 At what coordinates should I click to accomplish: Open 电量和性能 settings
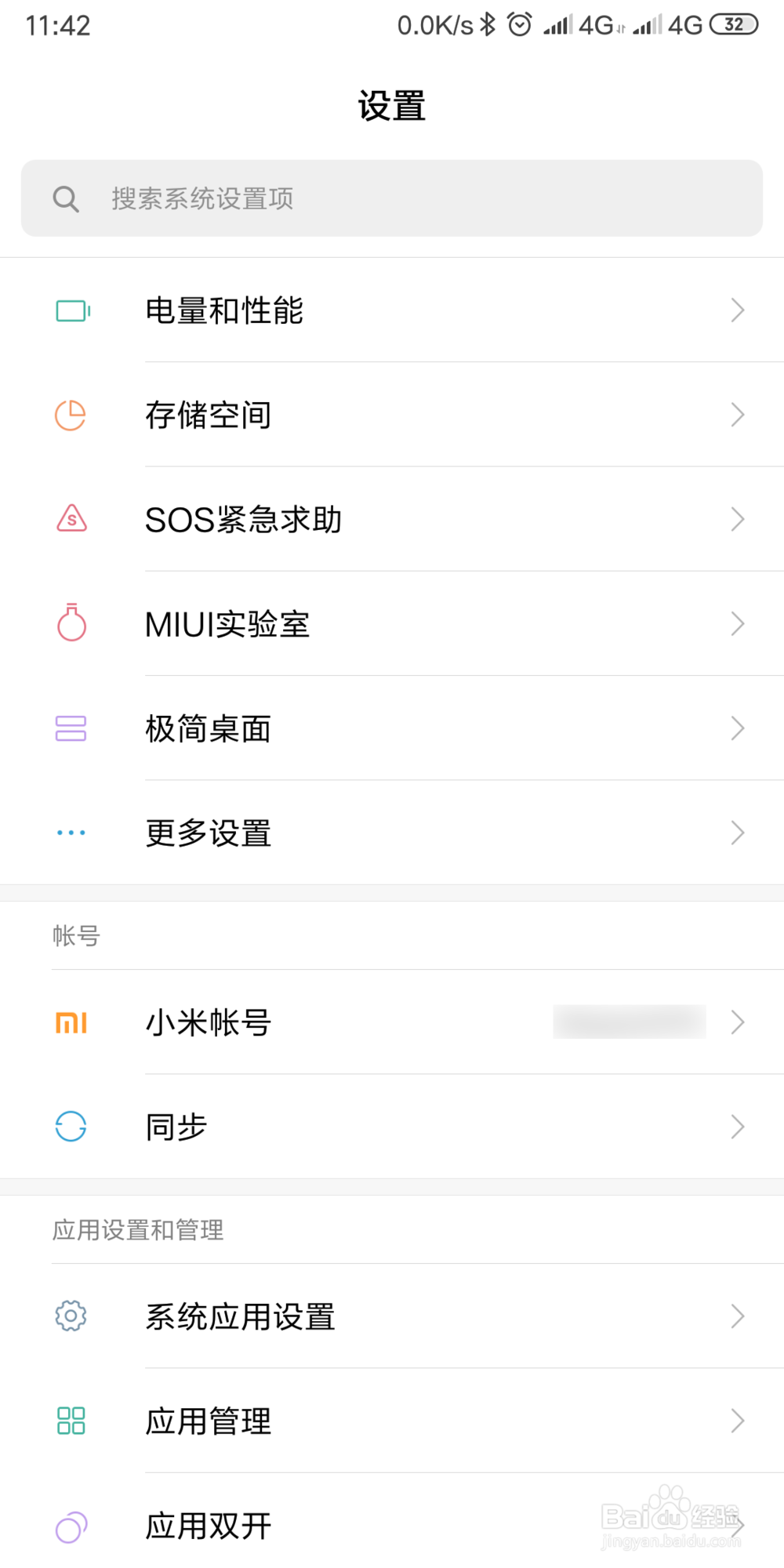click(x=392, y=310)
